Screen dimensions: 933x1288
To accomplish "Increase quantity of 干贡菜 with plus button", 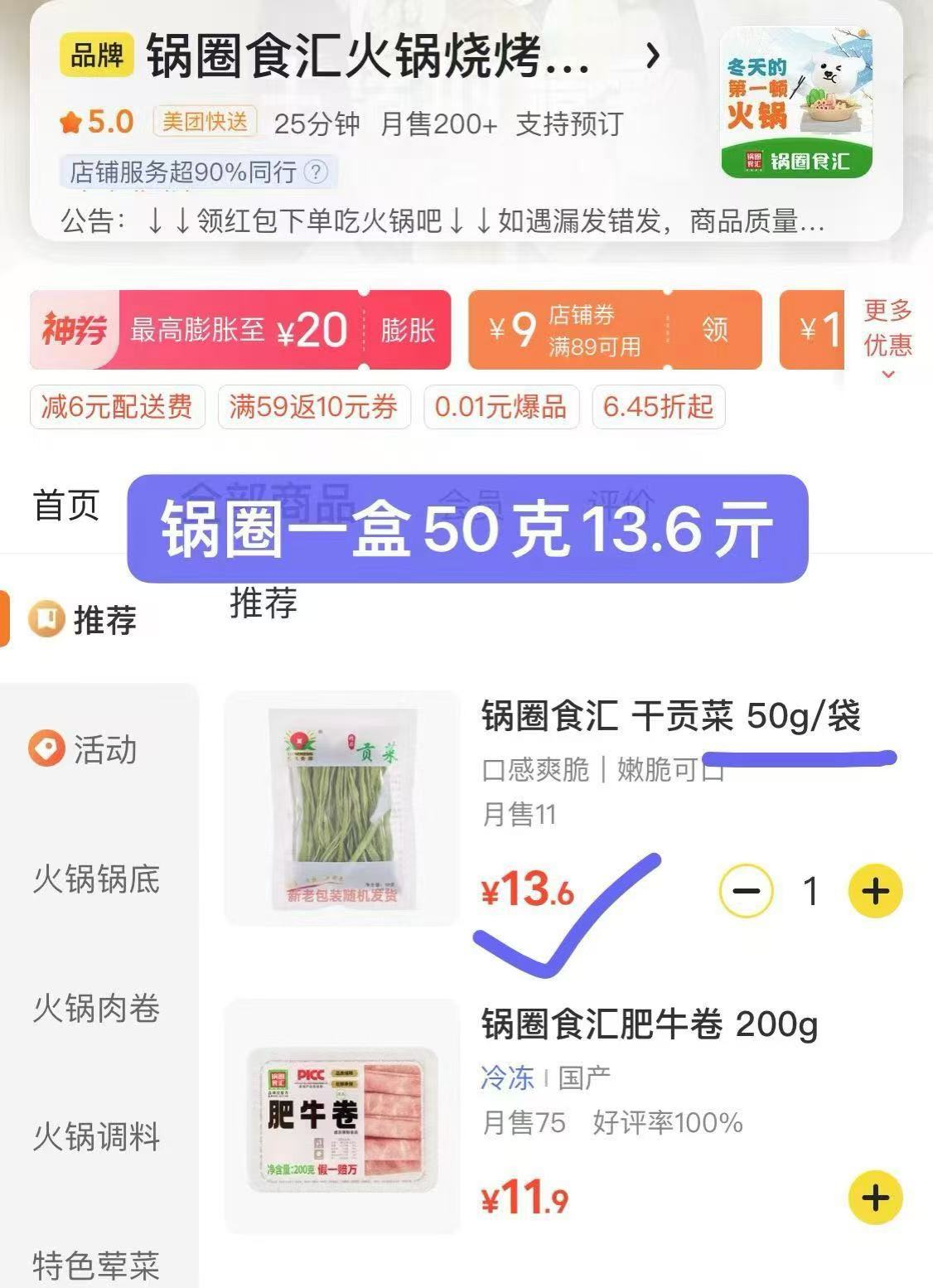I will click(876, 892).
